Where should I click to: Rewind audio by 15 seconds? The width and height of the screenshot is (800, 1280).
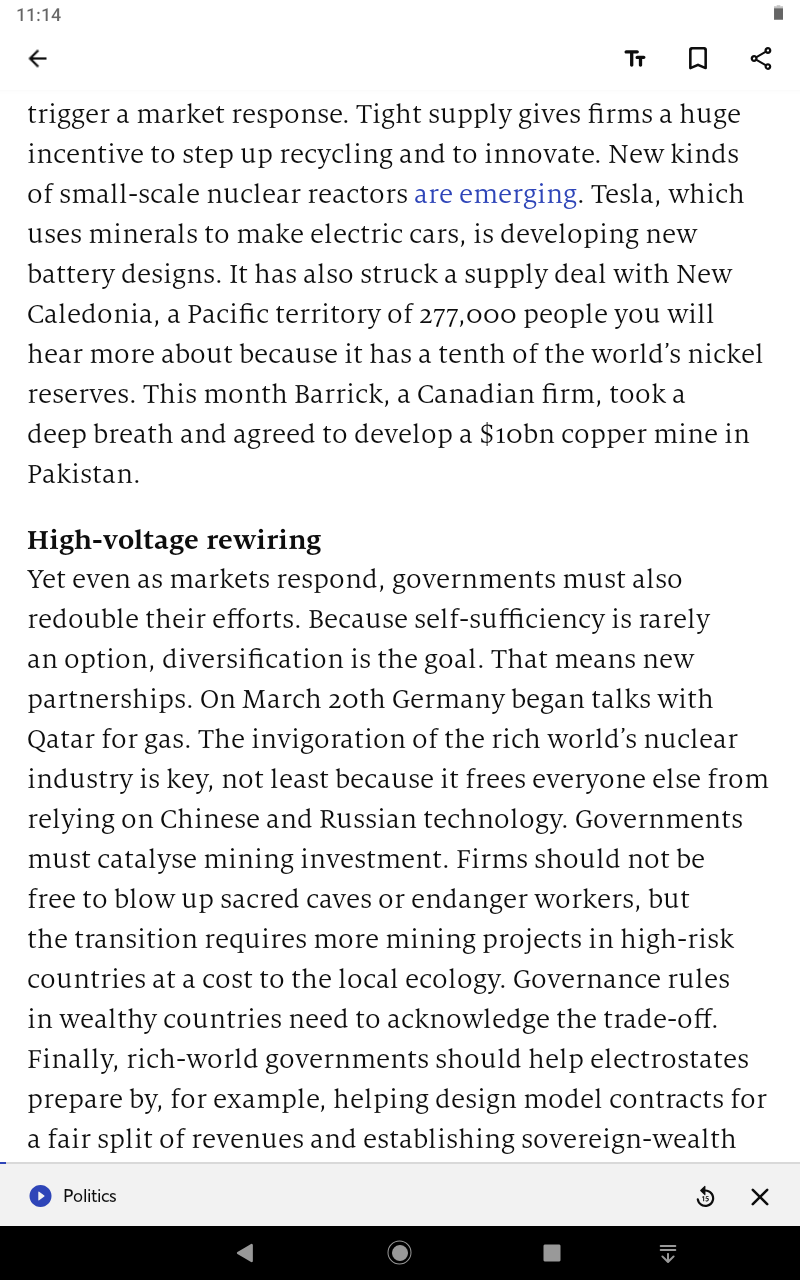(705, 1197)
